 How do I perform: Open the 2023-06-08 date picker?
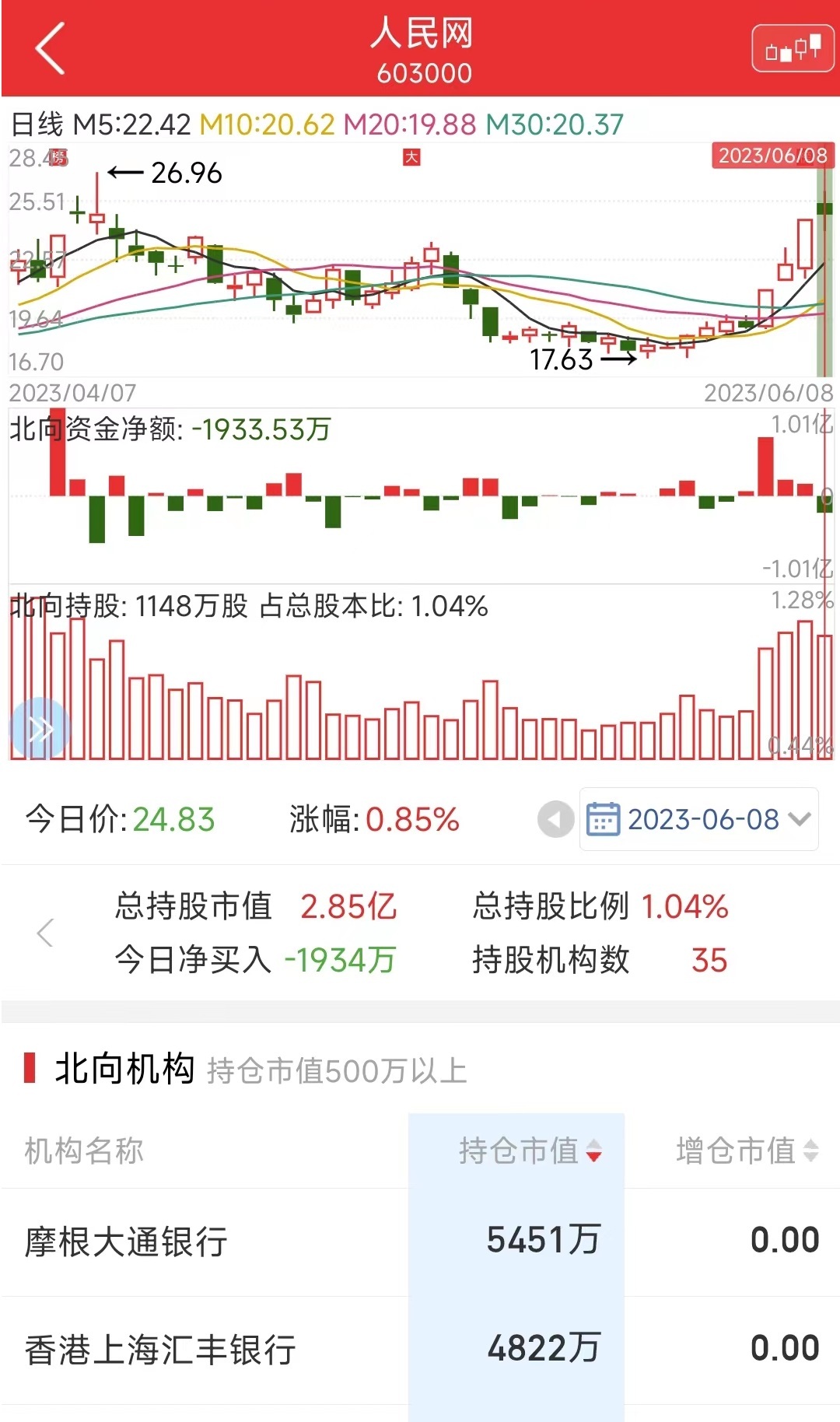[x=699, y=819]
